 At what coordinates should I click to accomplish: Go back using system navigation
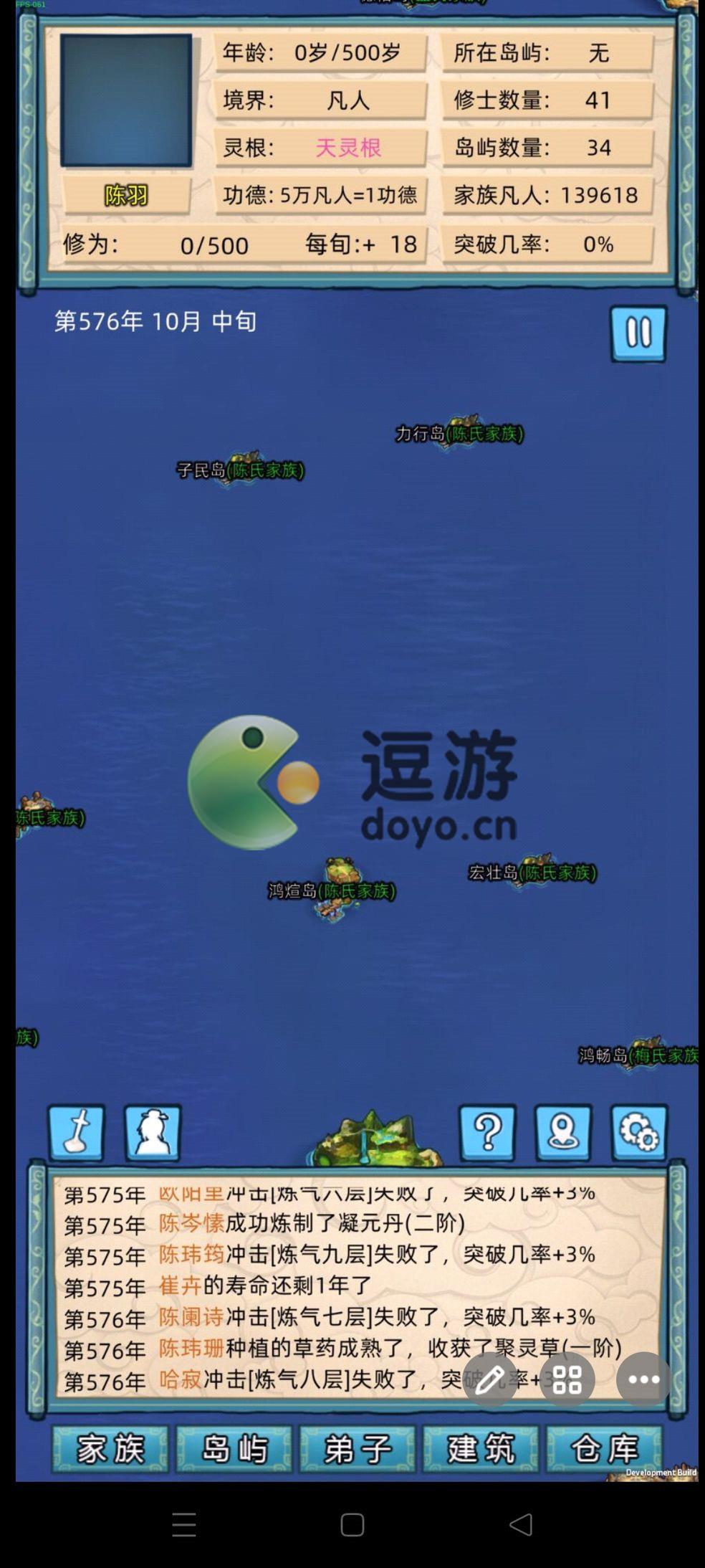tap(521, 1524)
